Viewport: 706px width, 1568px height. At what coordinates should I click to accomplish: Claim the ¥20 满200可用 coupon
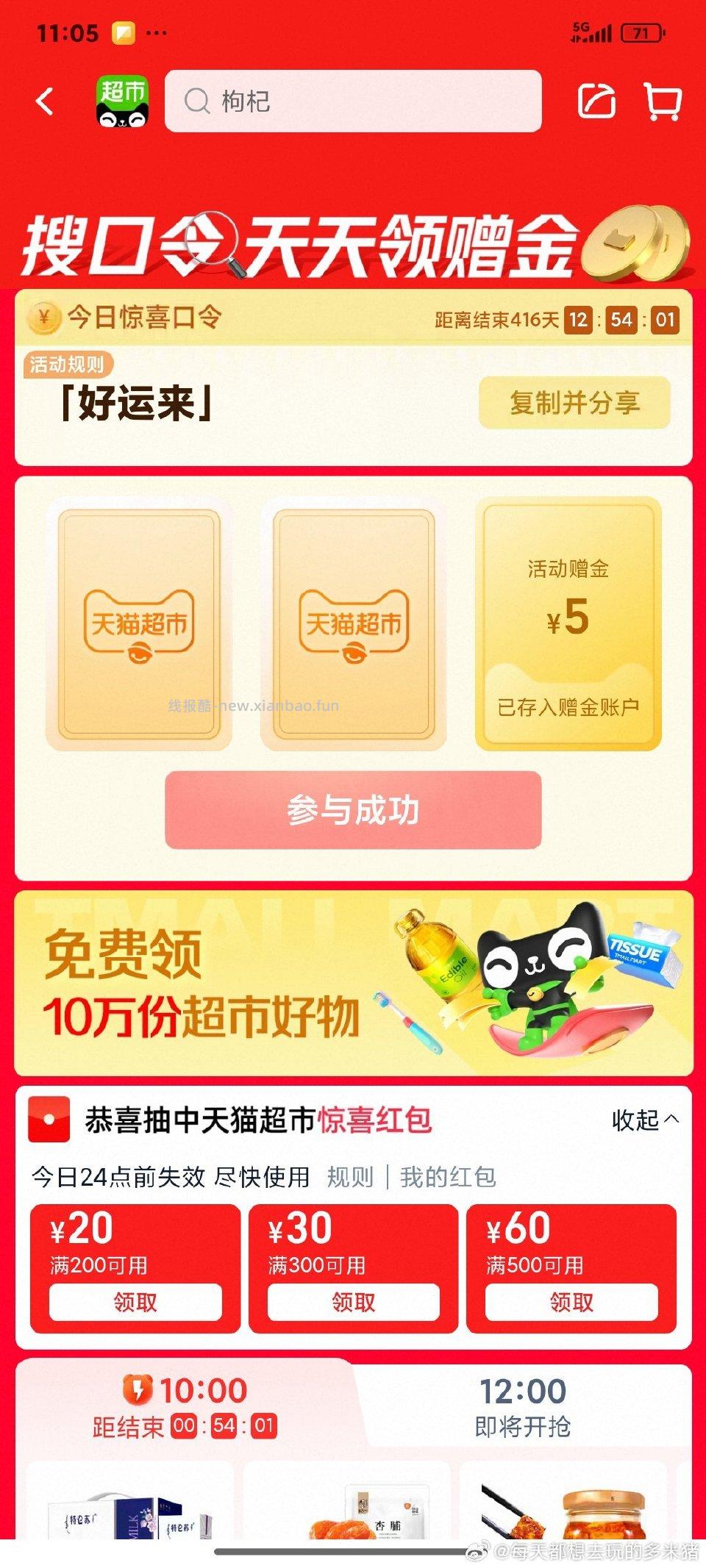(135, 1302)
